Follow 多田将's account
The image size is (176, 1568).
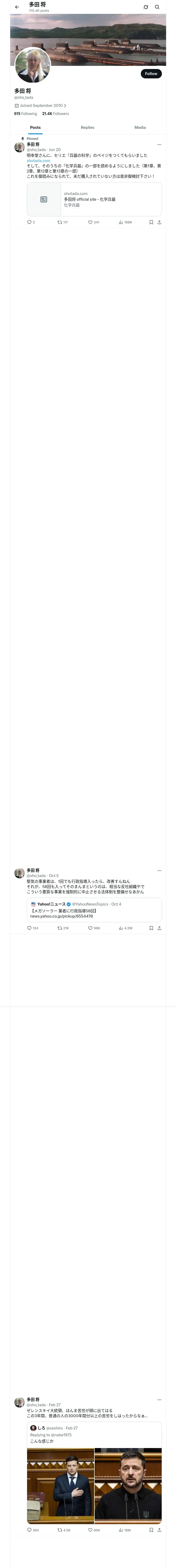click(151, 74)
